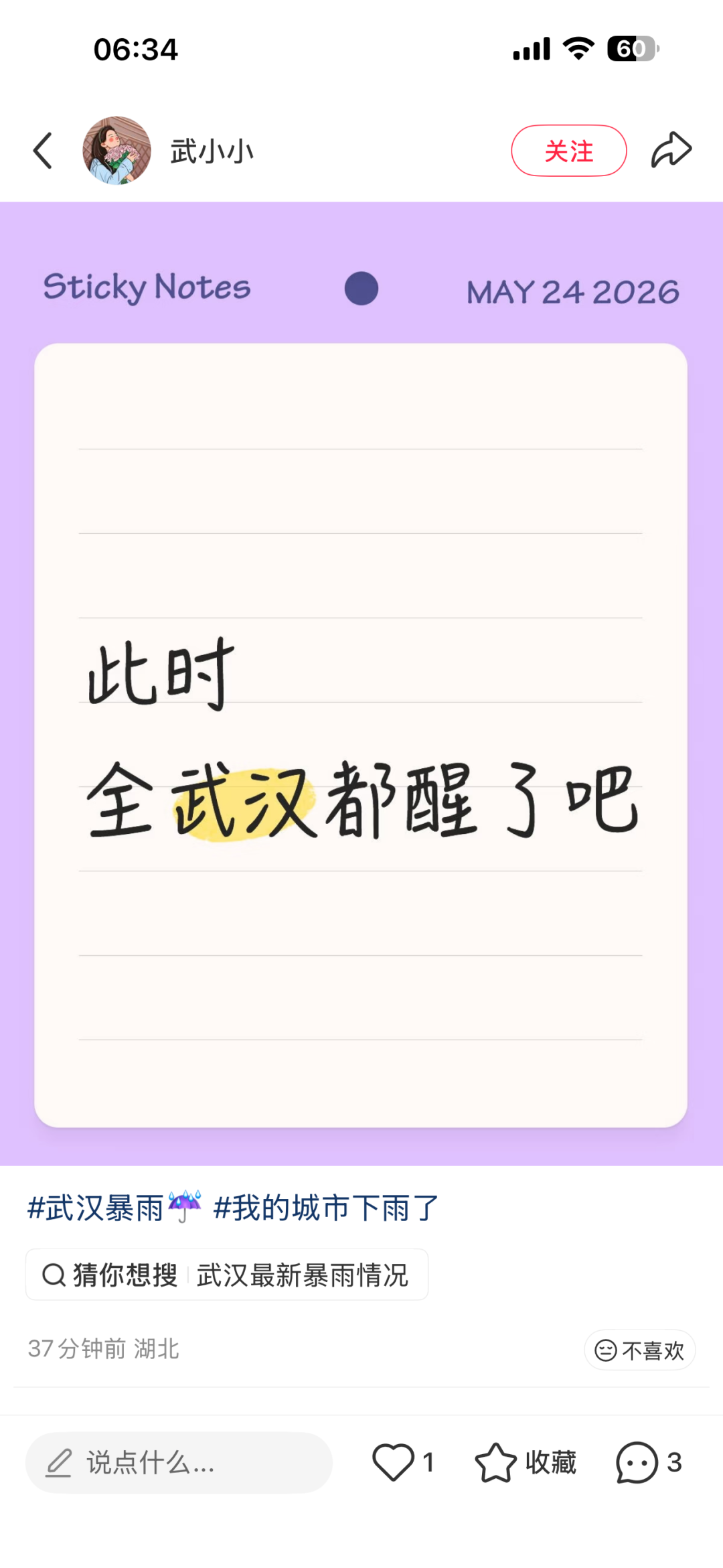This screenshot has width=723, height=1568.
Task: Tap the 说点什么 comment field
Action: point(179,1463)
